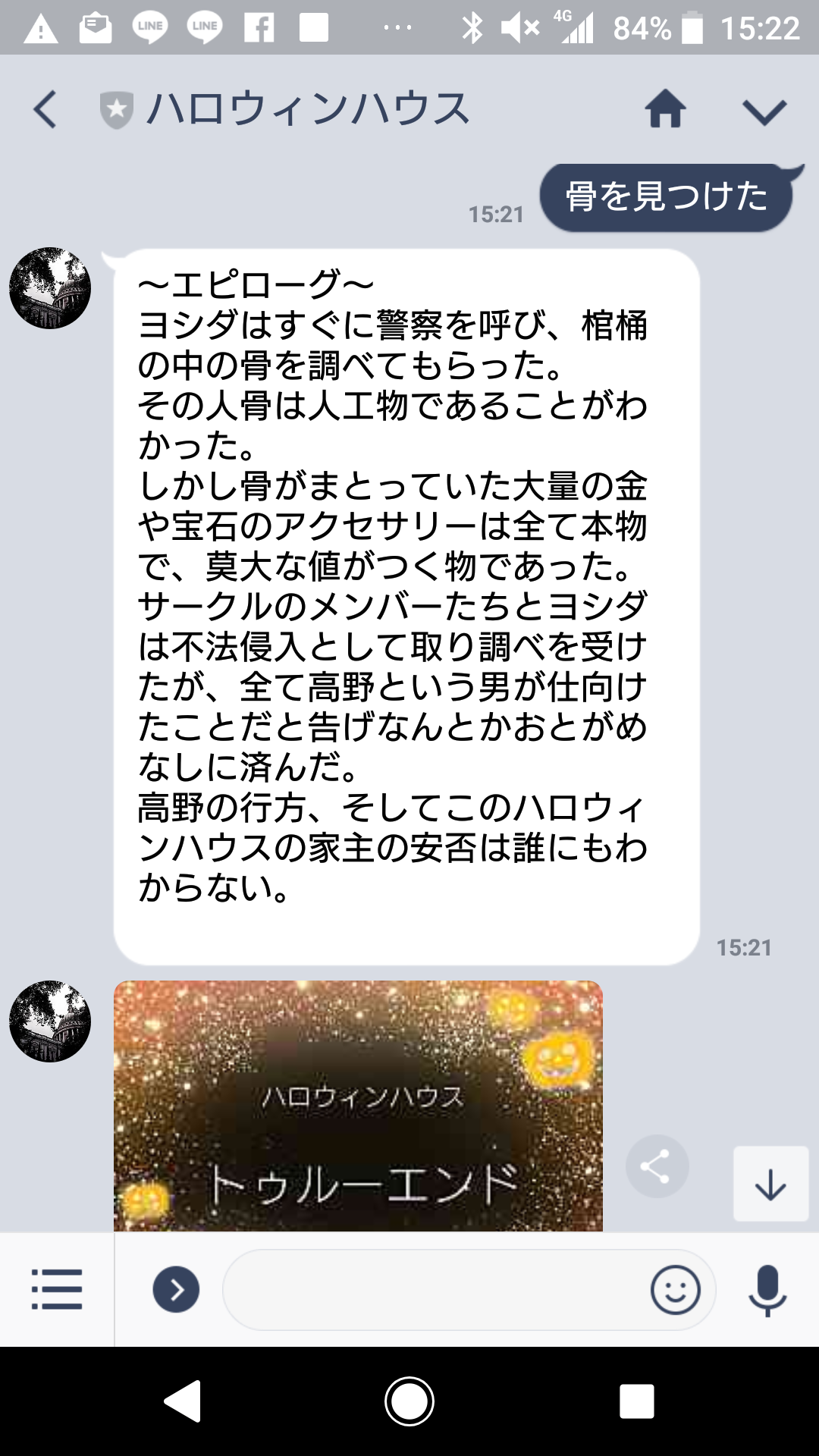819x1456 pixels.
Task: Start a voice message with the microphone
Action: (767, 1289)
